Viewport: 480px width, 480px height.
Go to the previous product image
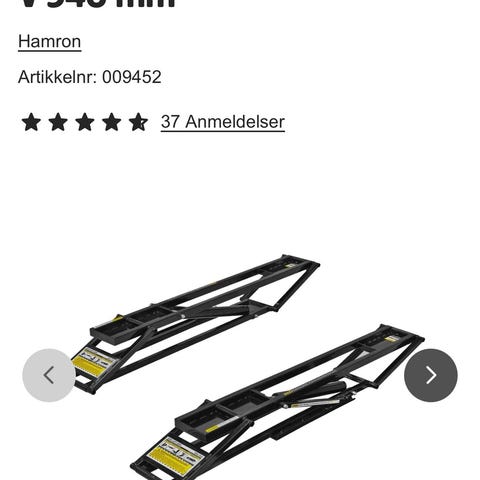point(49,375)
